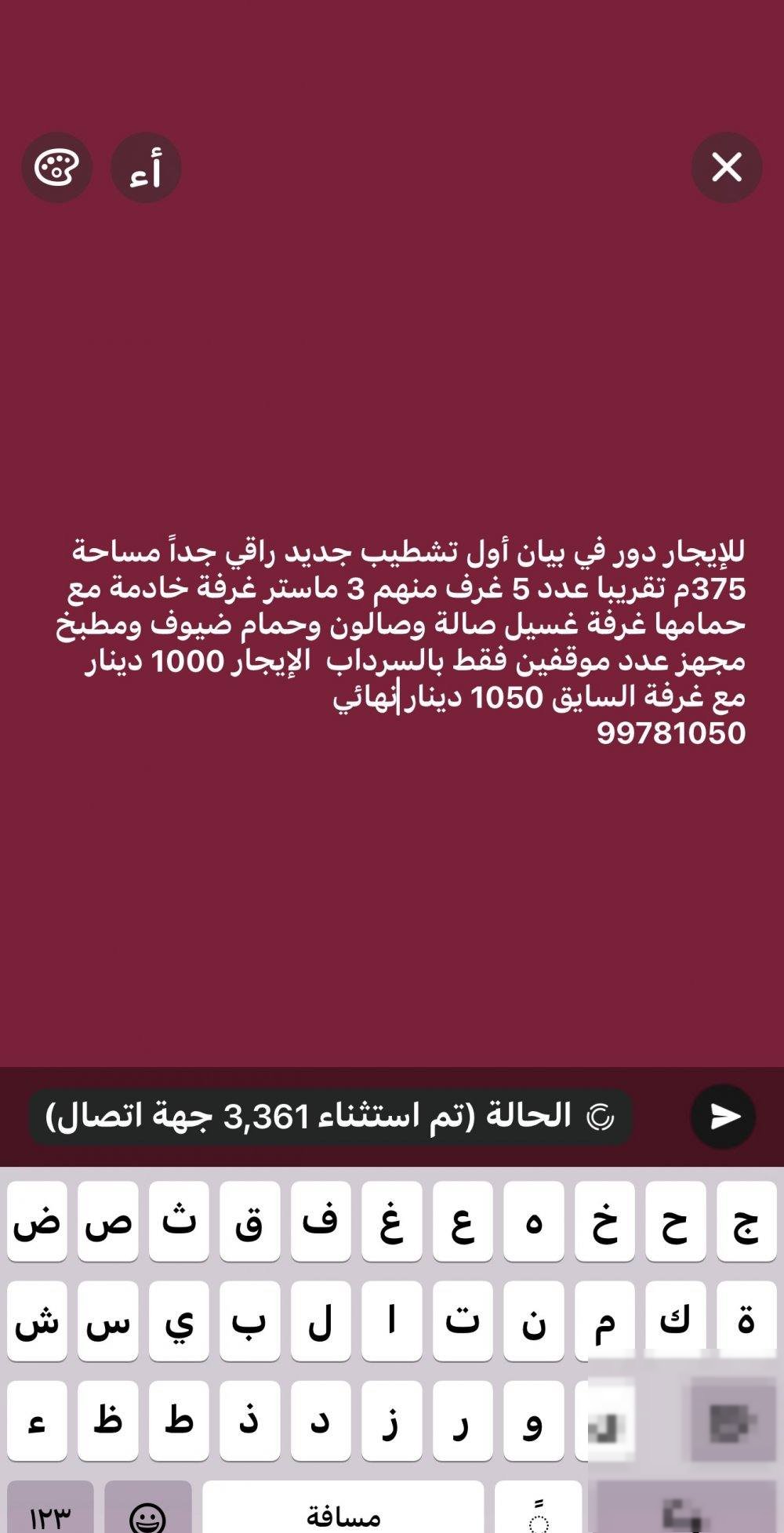Switch keyboard to numbers ١٢٣
Screen dimensions: 784x1533
(50, 1515)
